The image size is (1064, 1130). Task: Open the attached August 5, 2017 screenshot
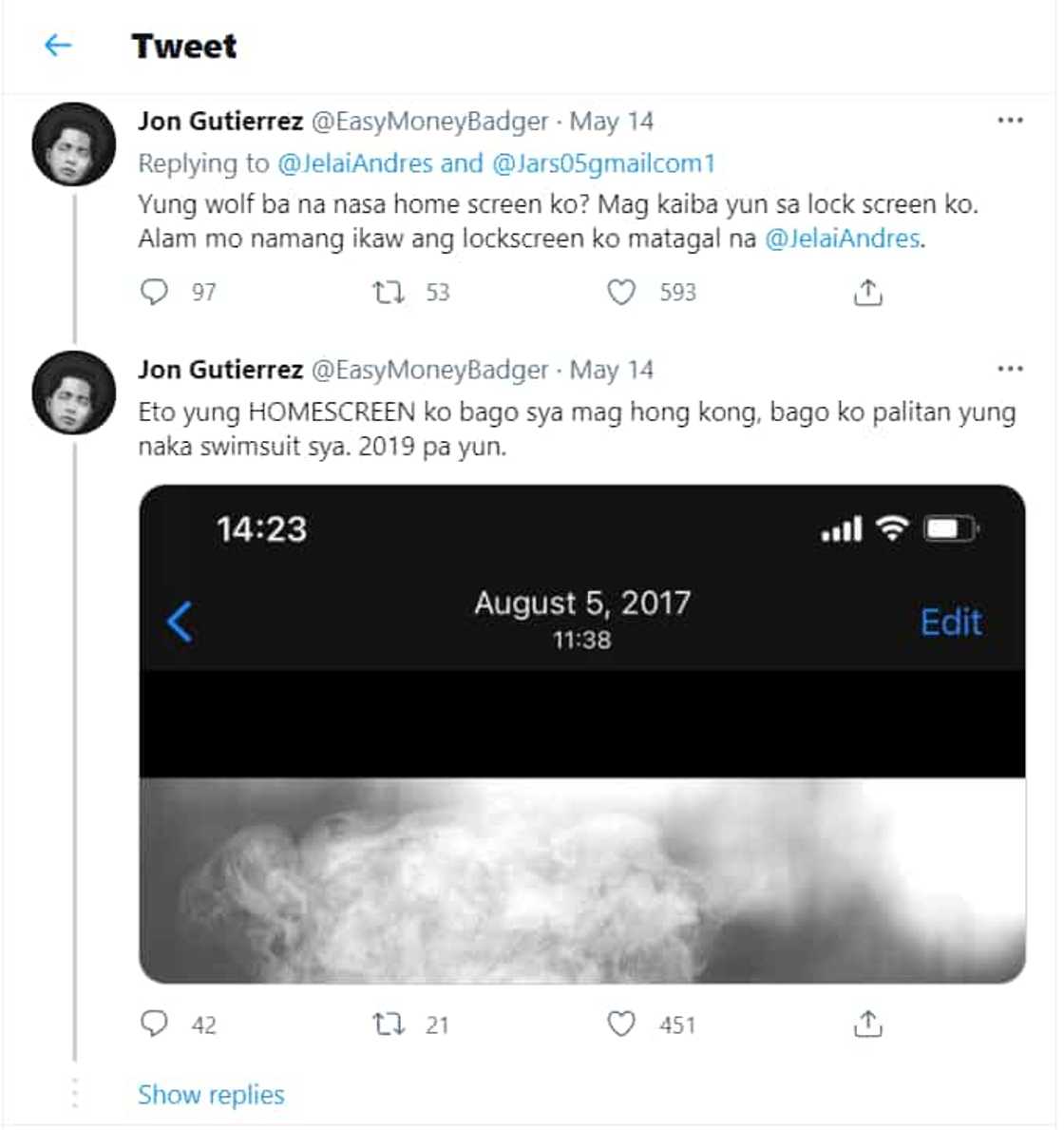click(x=581, y=734)
